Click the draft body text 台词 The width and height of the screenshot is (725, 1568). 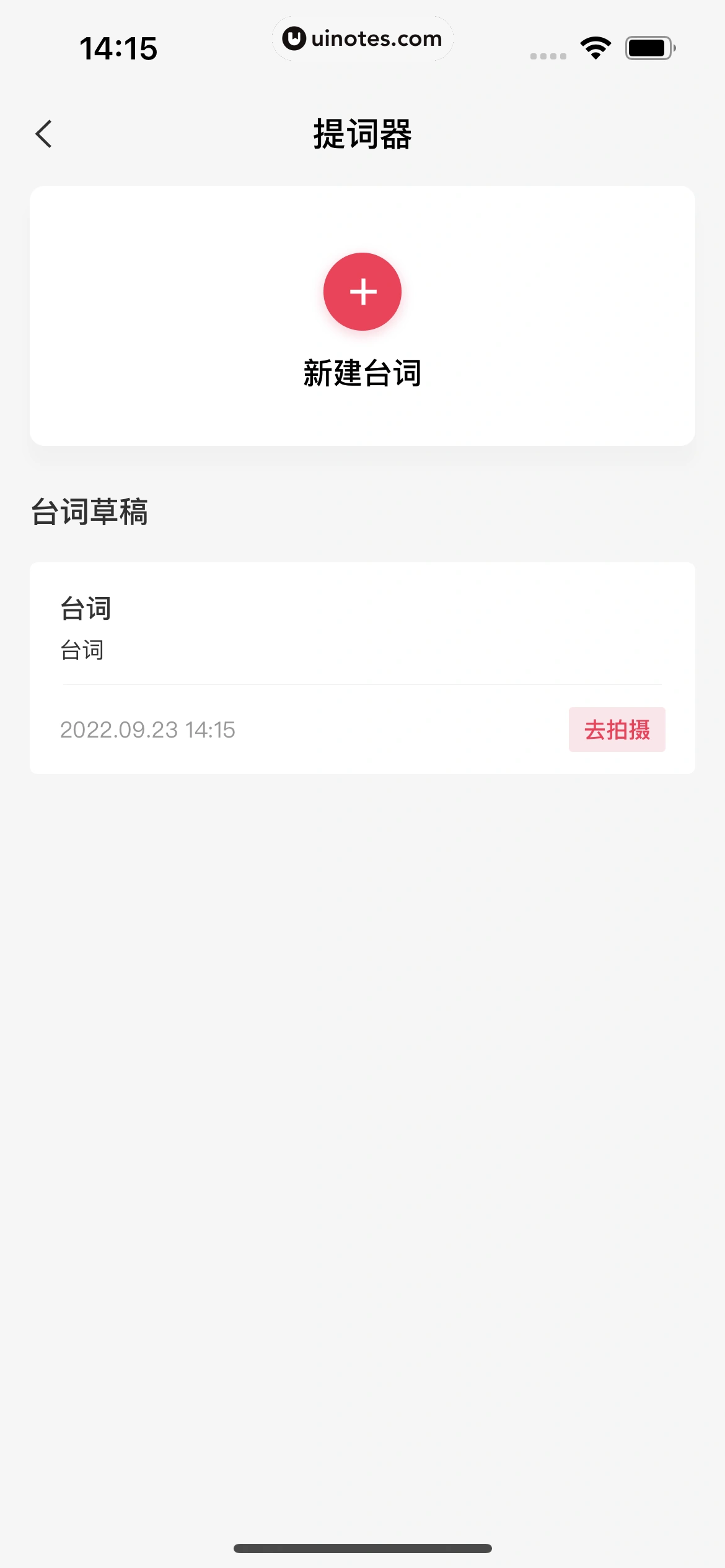(x=81, y=650)
